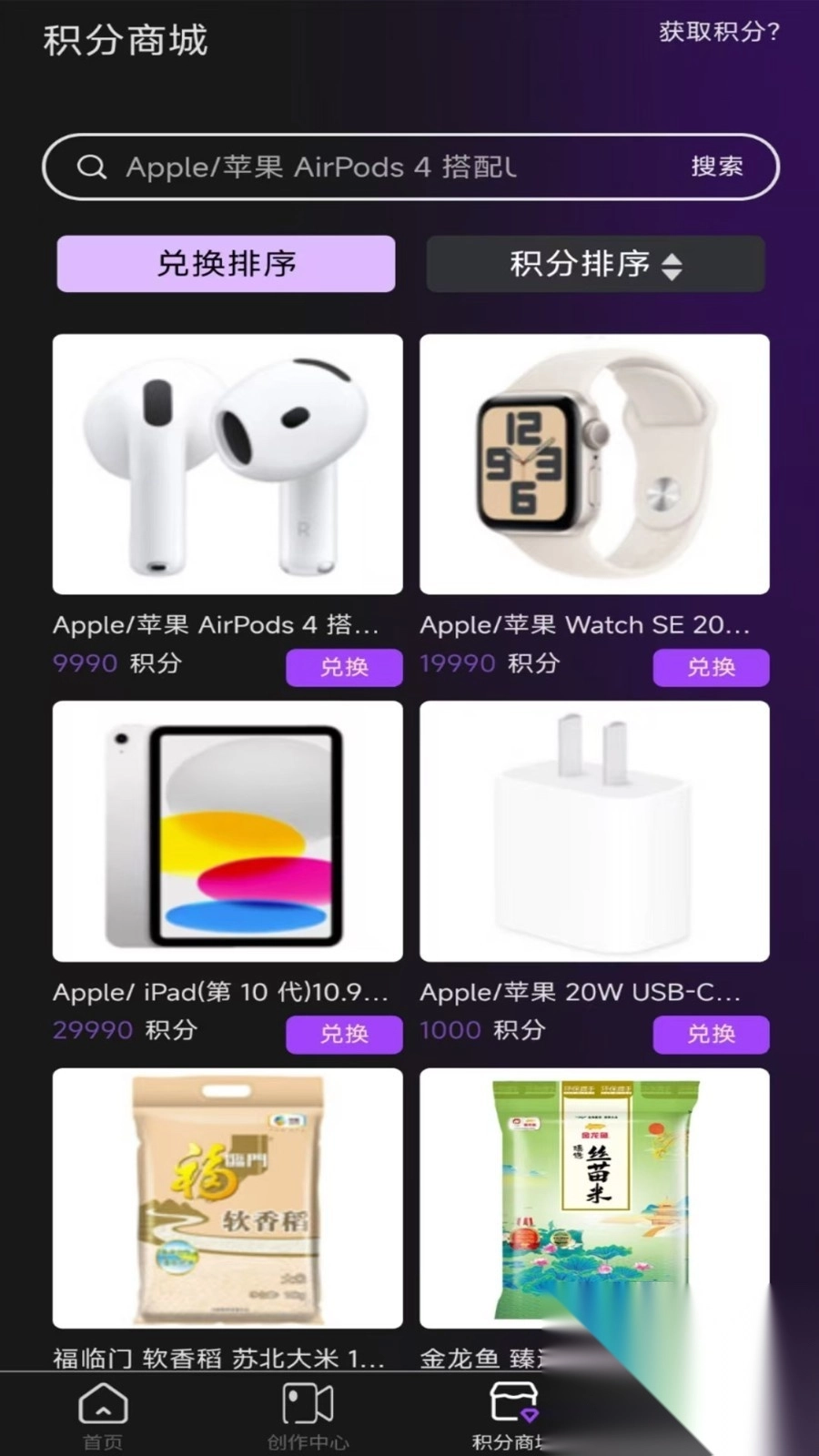The image size is (819, 1456).
Task: Open the 积分商城 tab
Action: pos(511,1414)
